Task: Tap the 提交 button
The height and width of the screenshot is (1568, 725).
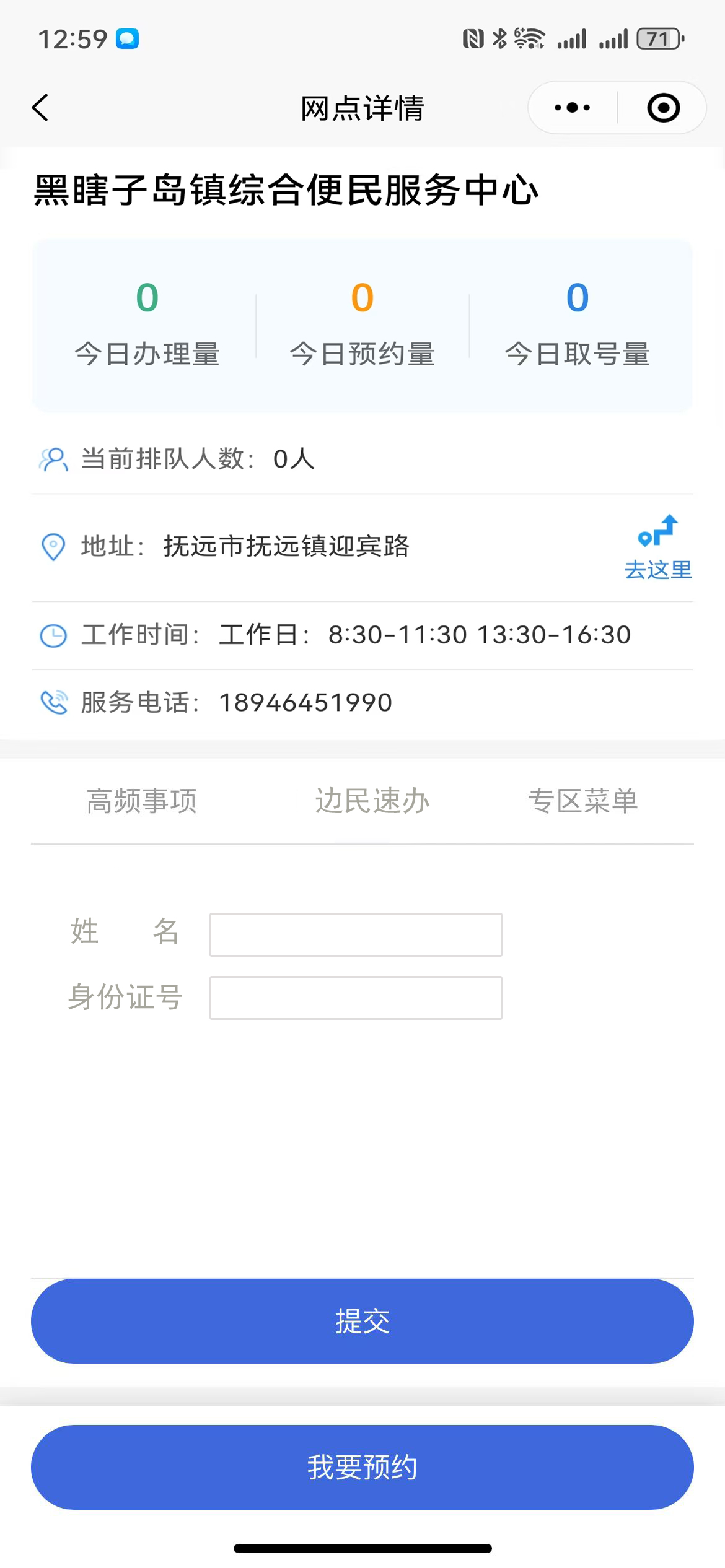Action: point(362,1321)
